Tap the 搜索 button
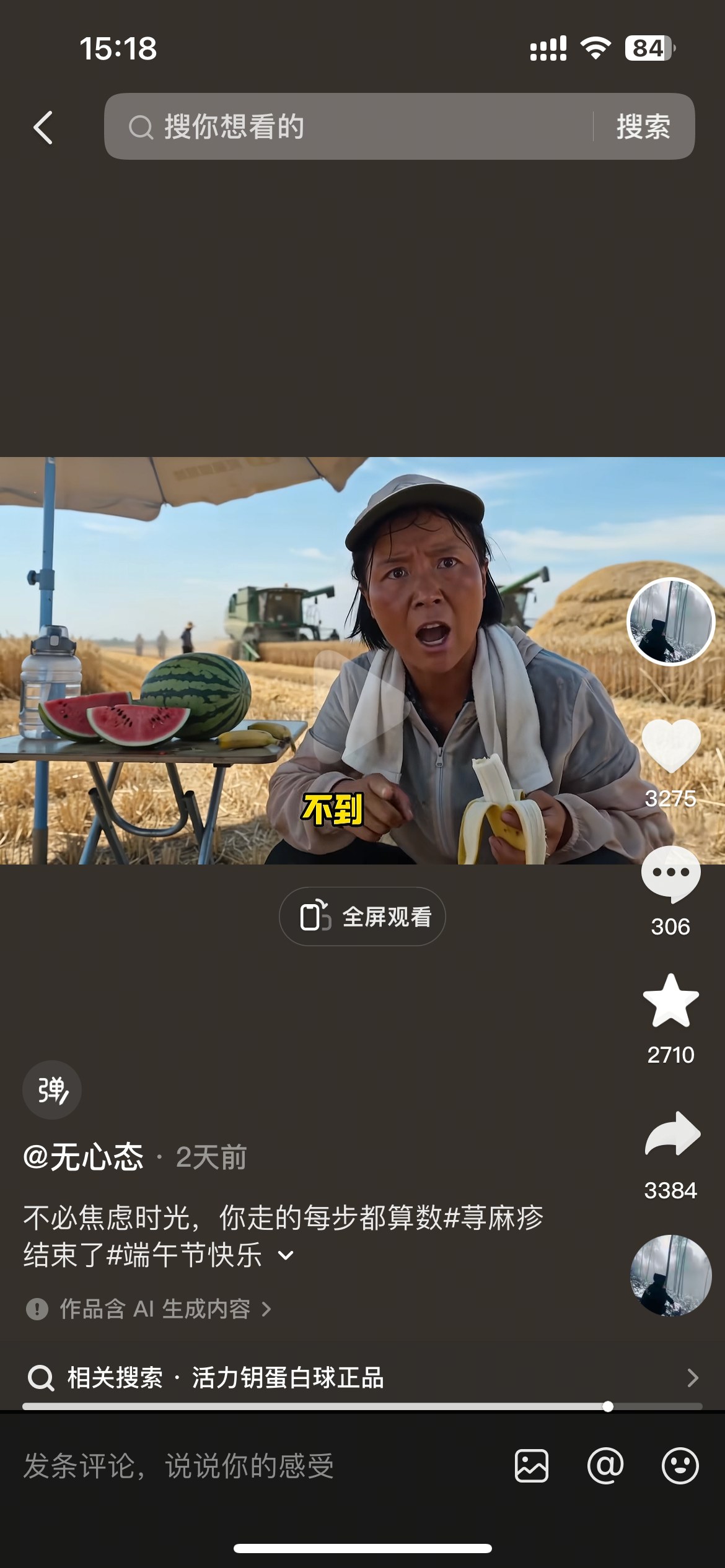 (643, 126)
